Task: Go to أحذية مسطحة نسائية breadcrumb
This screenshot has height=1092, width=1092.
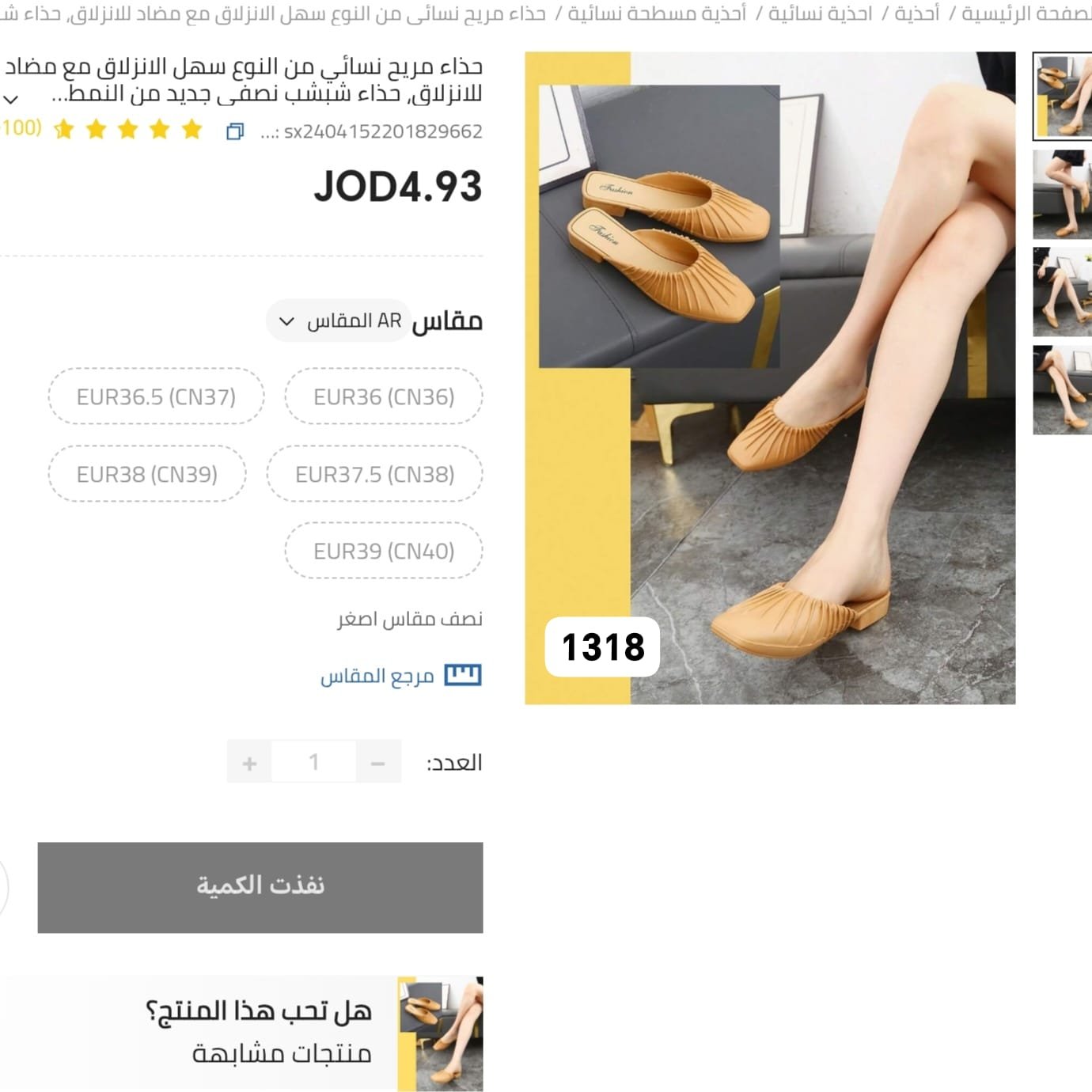Action: pos(657,13)
